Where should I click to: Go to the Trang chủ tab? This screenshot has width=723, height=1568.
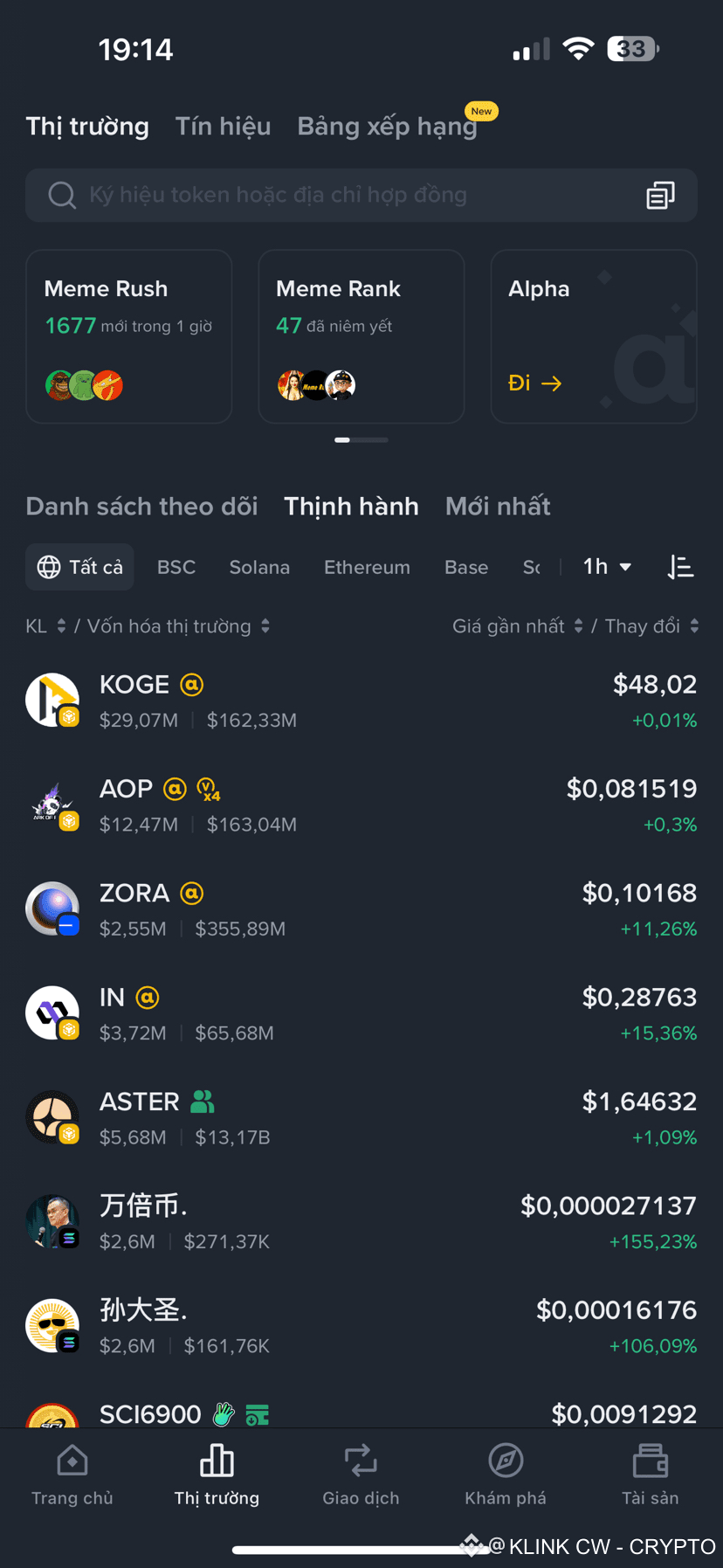tap(72, 1476)
